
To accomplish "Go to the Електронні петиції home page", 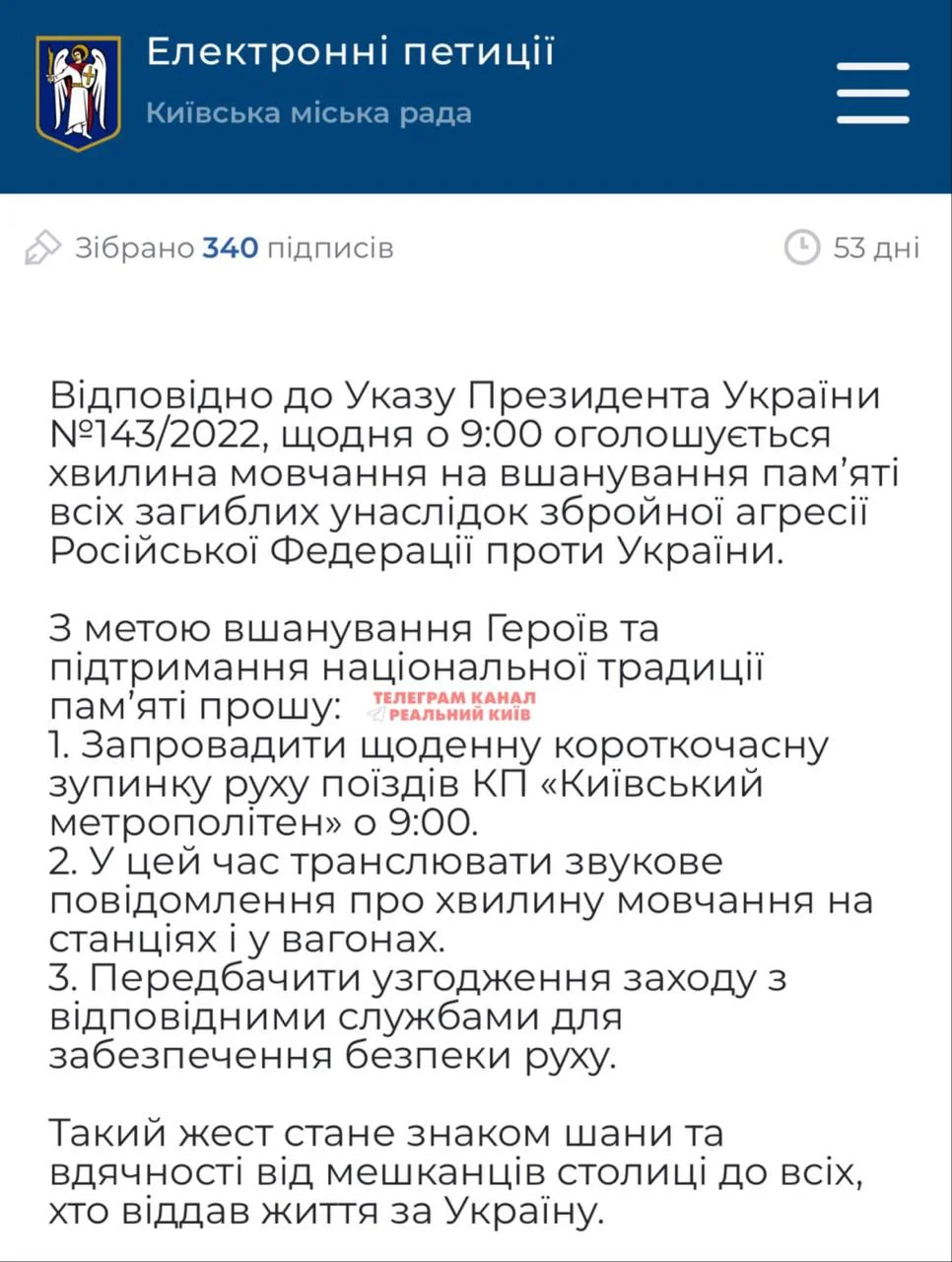I will 350,52.
